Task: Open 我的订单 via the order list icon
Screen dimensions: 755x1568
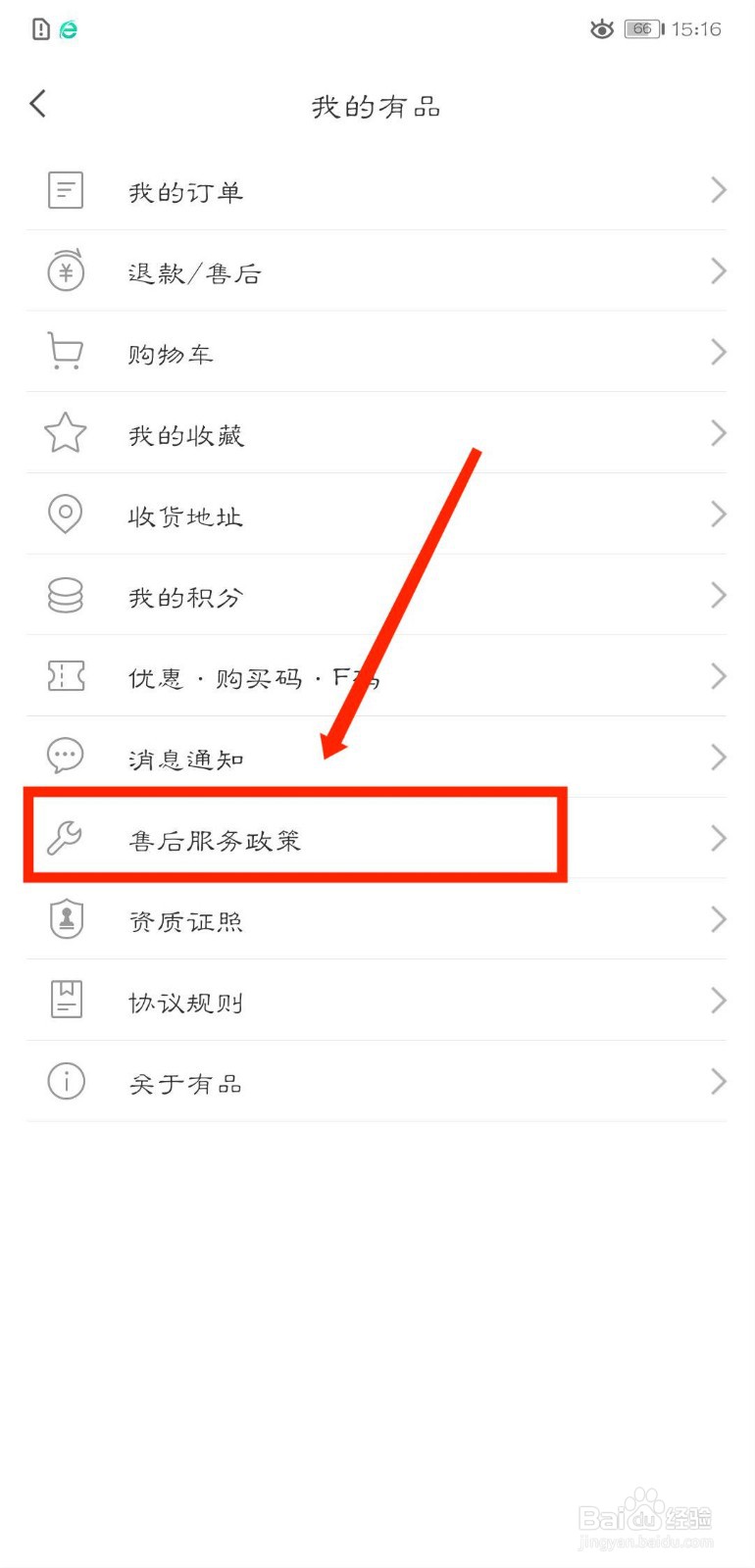Action: pos(65,190)
